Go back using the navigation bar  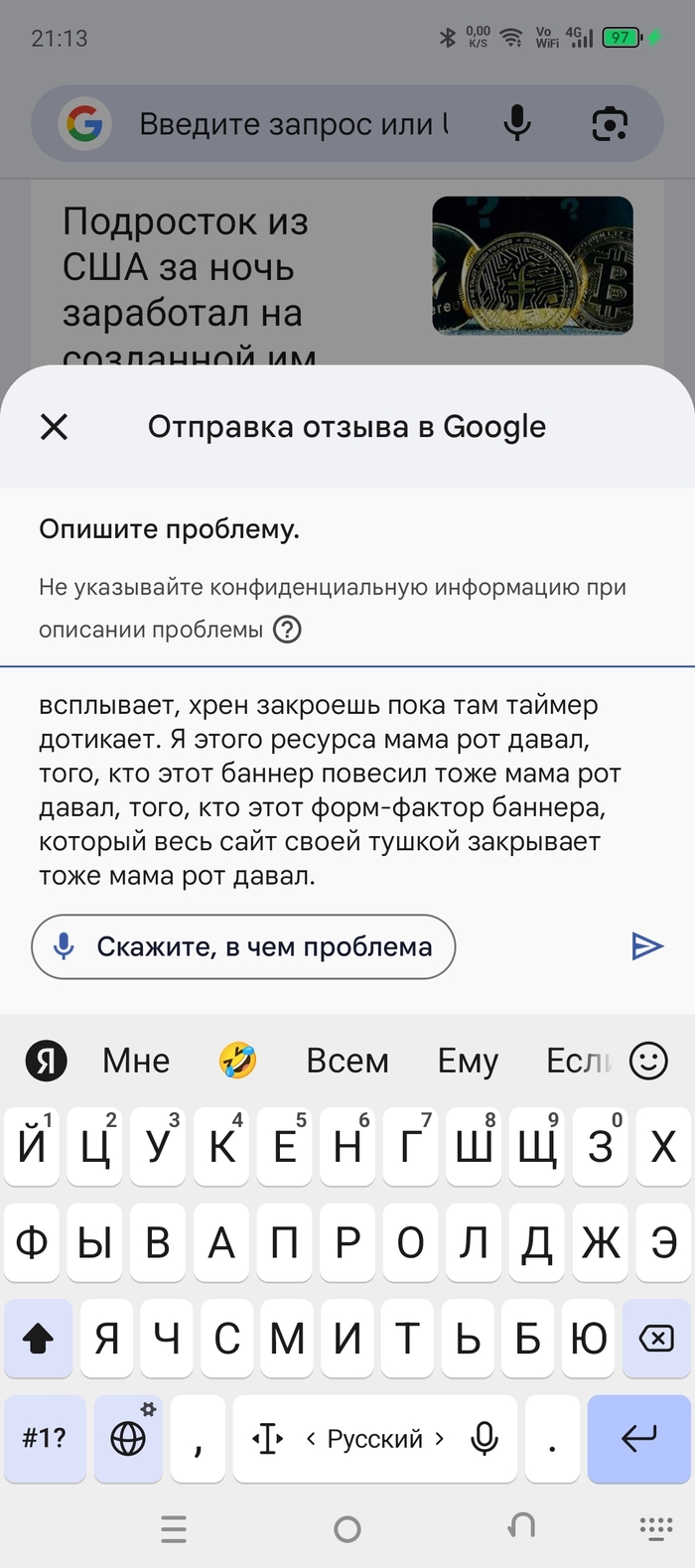(522, 1527)
